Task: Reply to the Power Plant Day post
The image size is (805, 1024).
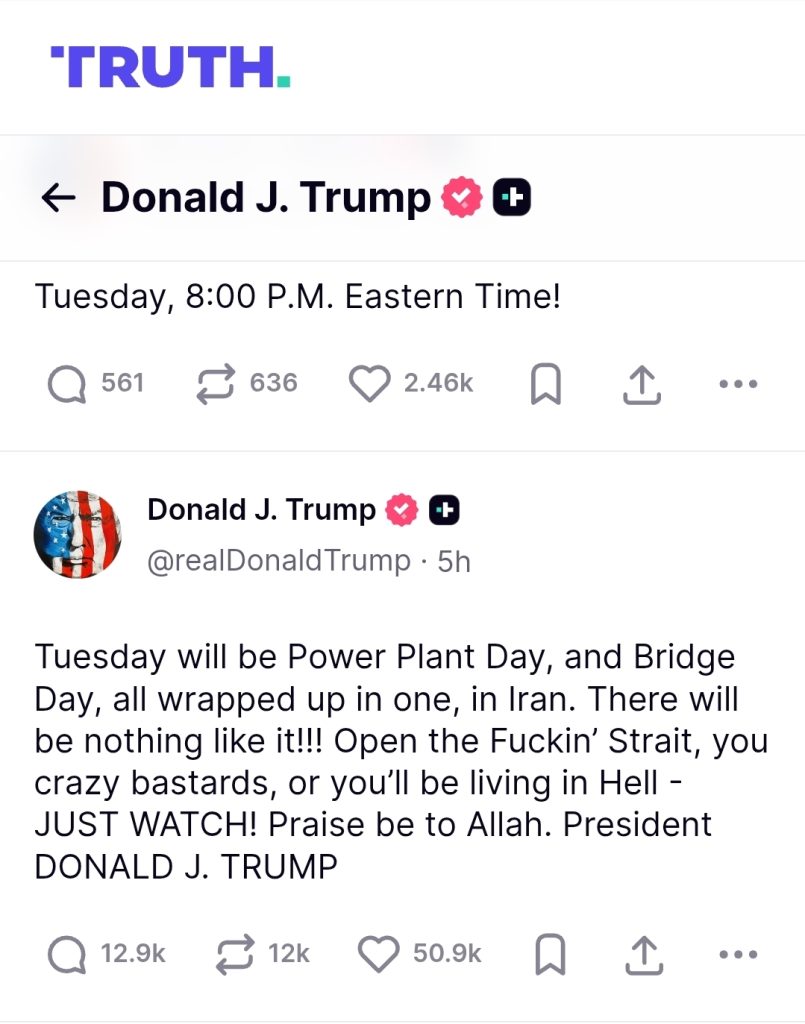Action: (68, 955)
